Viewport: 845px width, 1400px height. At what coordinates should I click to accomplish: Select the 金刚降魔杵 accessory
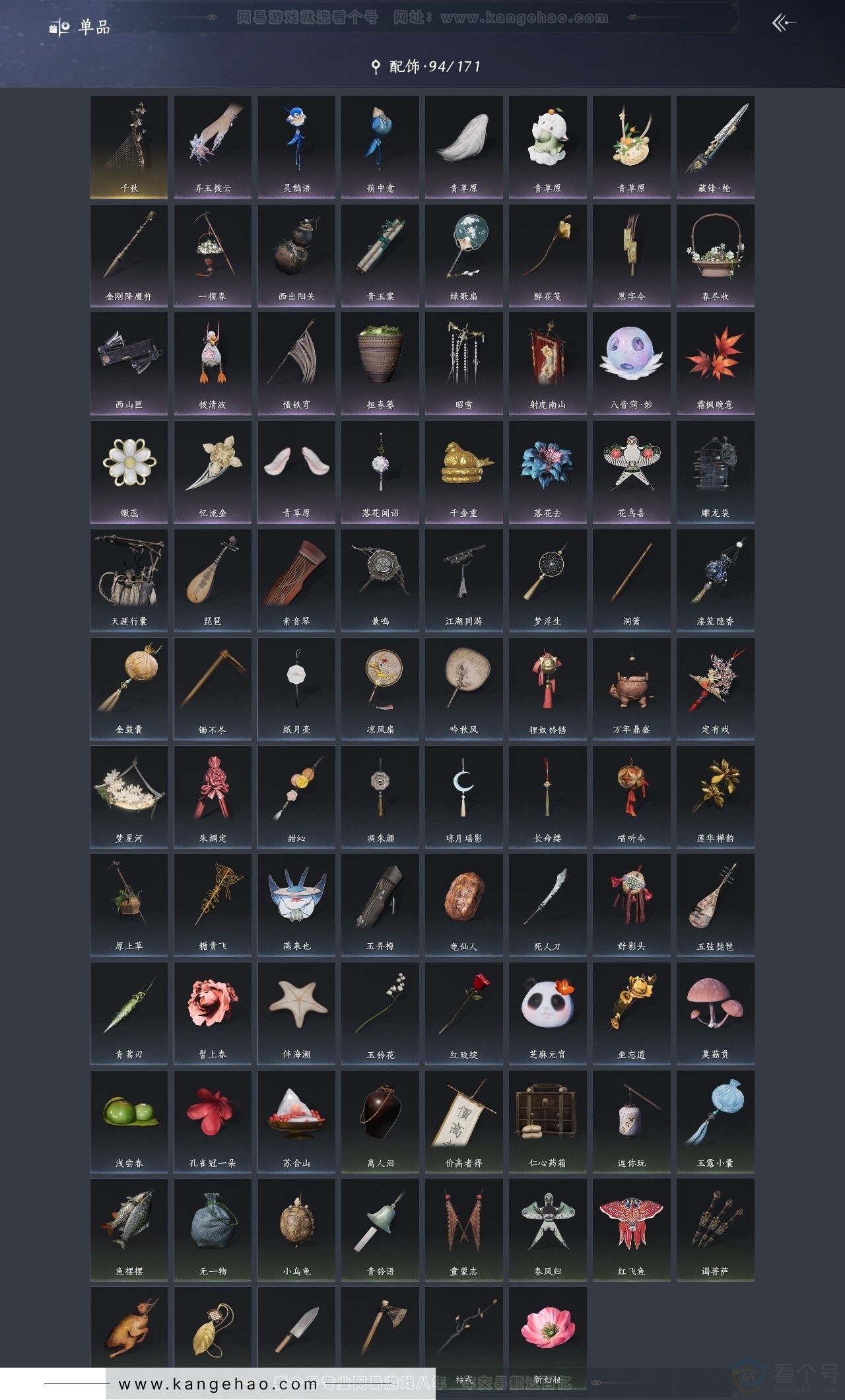click(x=129, y=255)
